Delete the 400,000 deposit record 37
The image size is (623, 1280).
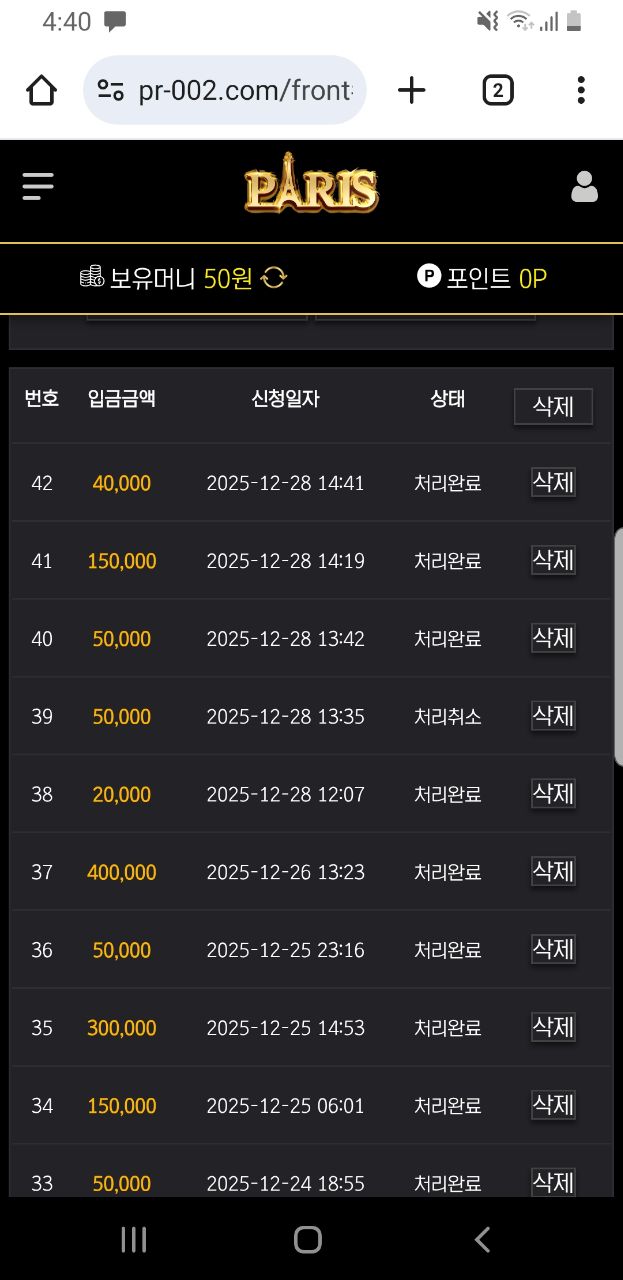(x=553, y=872)
